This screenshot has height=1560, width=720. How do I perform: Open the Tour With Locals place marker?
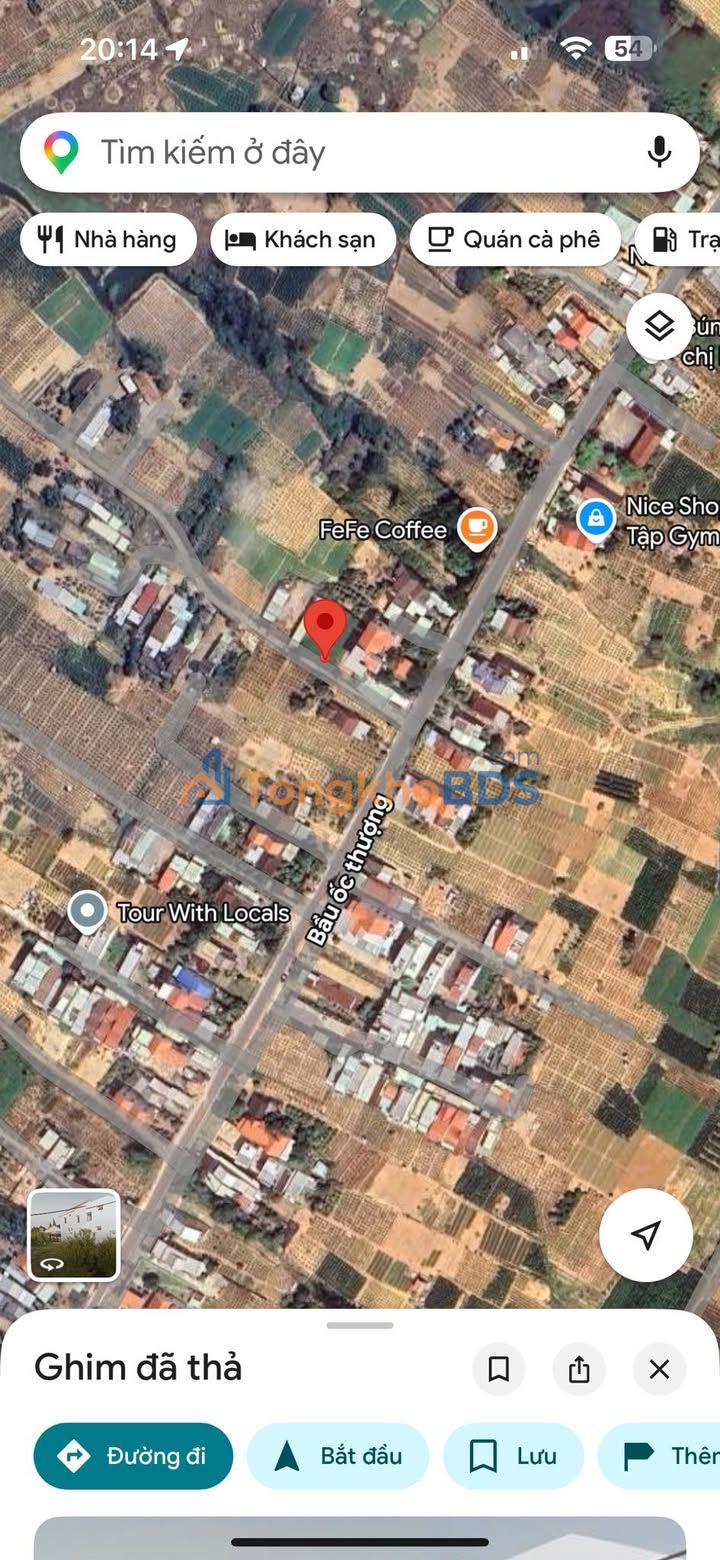click(88, 911)
